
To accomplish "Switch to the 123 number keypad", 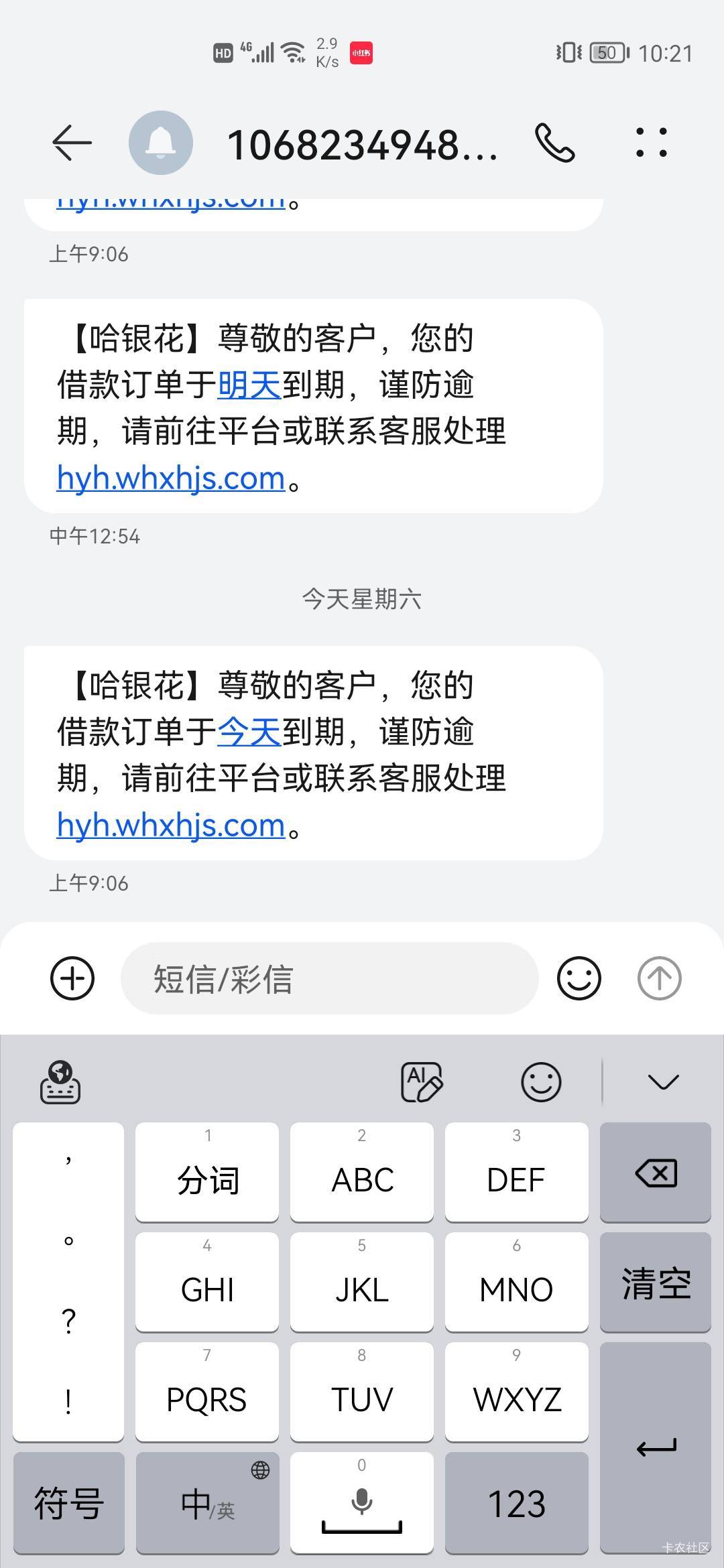I will [x=516, y=1503].
